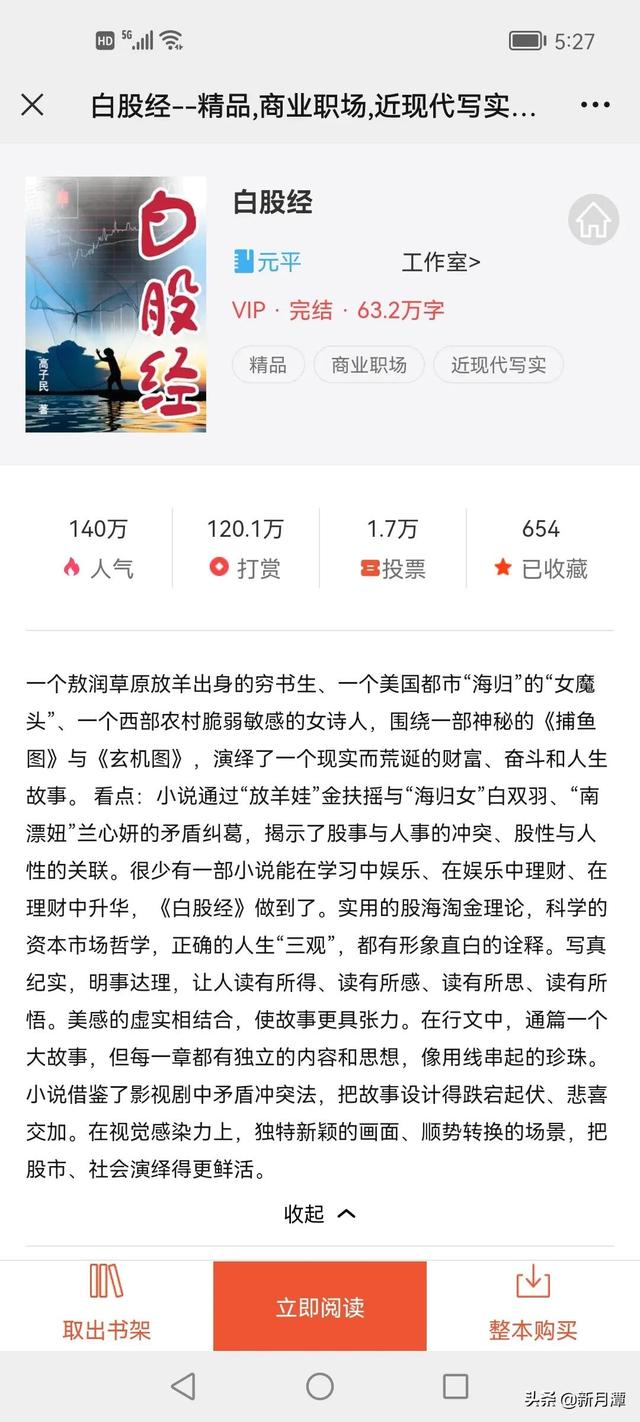Screen dimensions: 640x1422
Task: Close the book detail page
Action: 32,105
